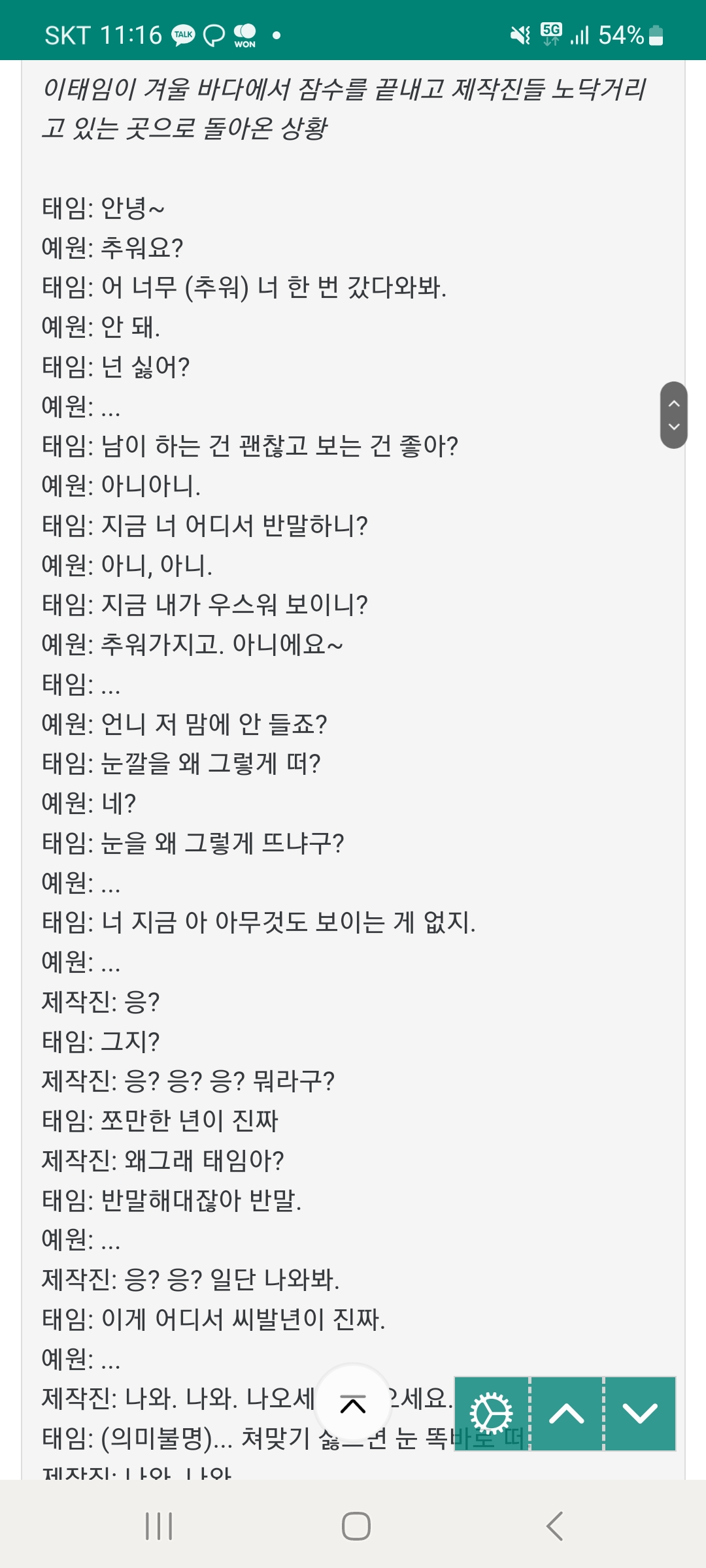This screenshot has height=1568, width=706.
Task: Tap the round scroll-to-top floating button
Action: [353, 1404]
